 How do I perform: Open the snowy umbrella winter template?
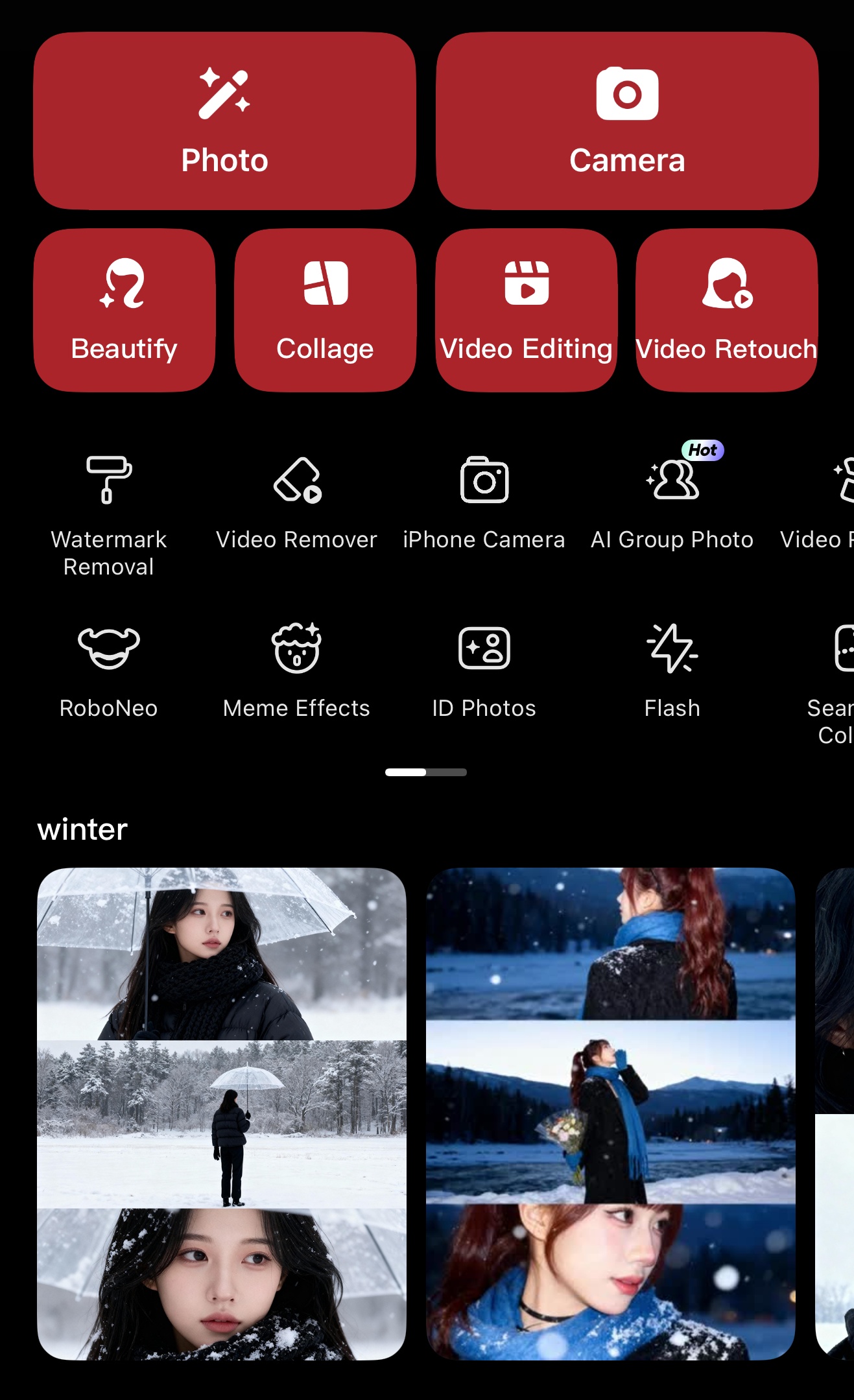pos(222,1113)
